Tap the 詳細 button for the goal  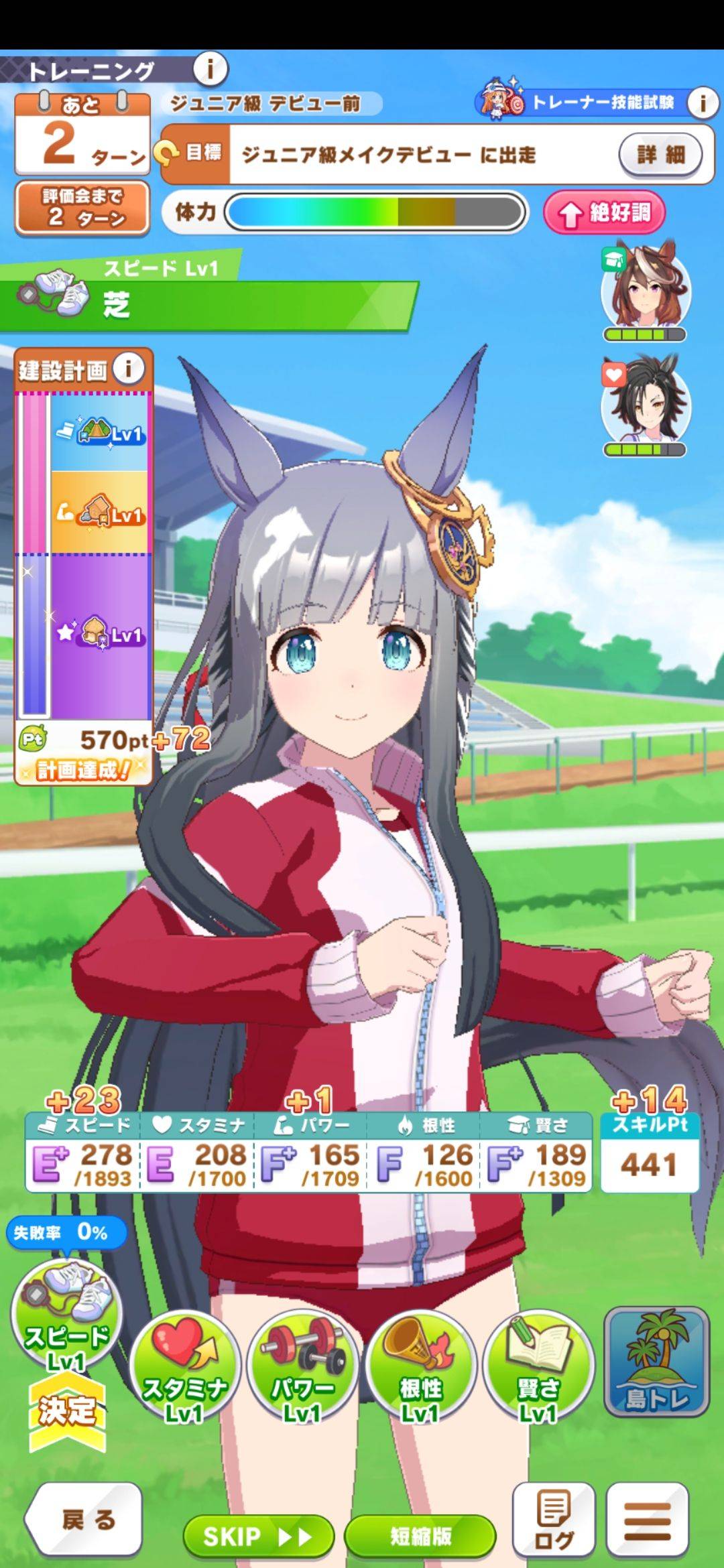pos(660,155)
